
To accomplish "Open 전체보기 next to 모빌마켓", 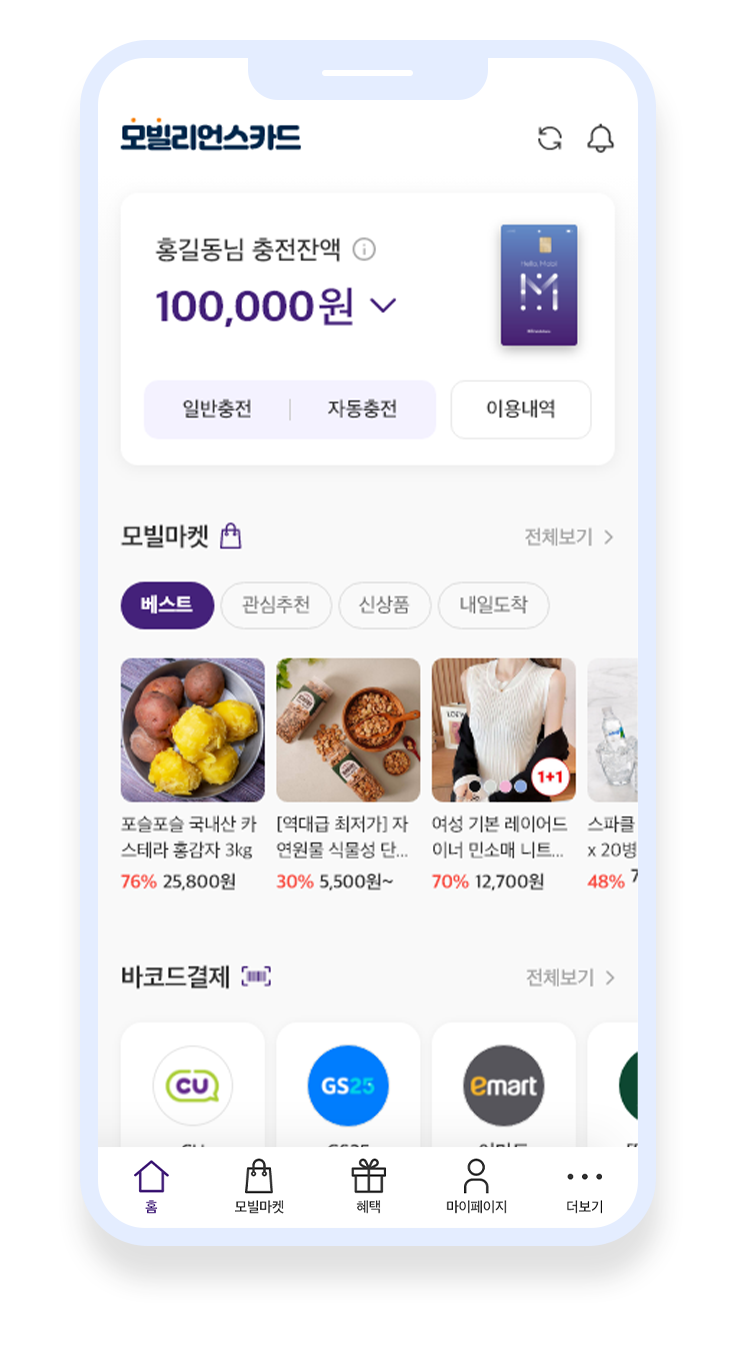I will pos(567,536).
